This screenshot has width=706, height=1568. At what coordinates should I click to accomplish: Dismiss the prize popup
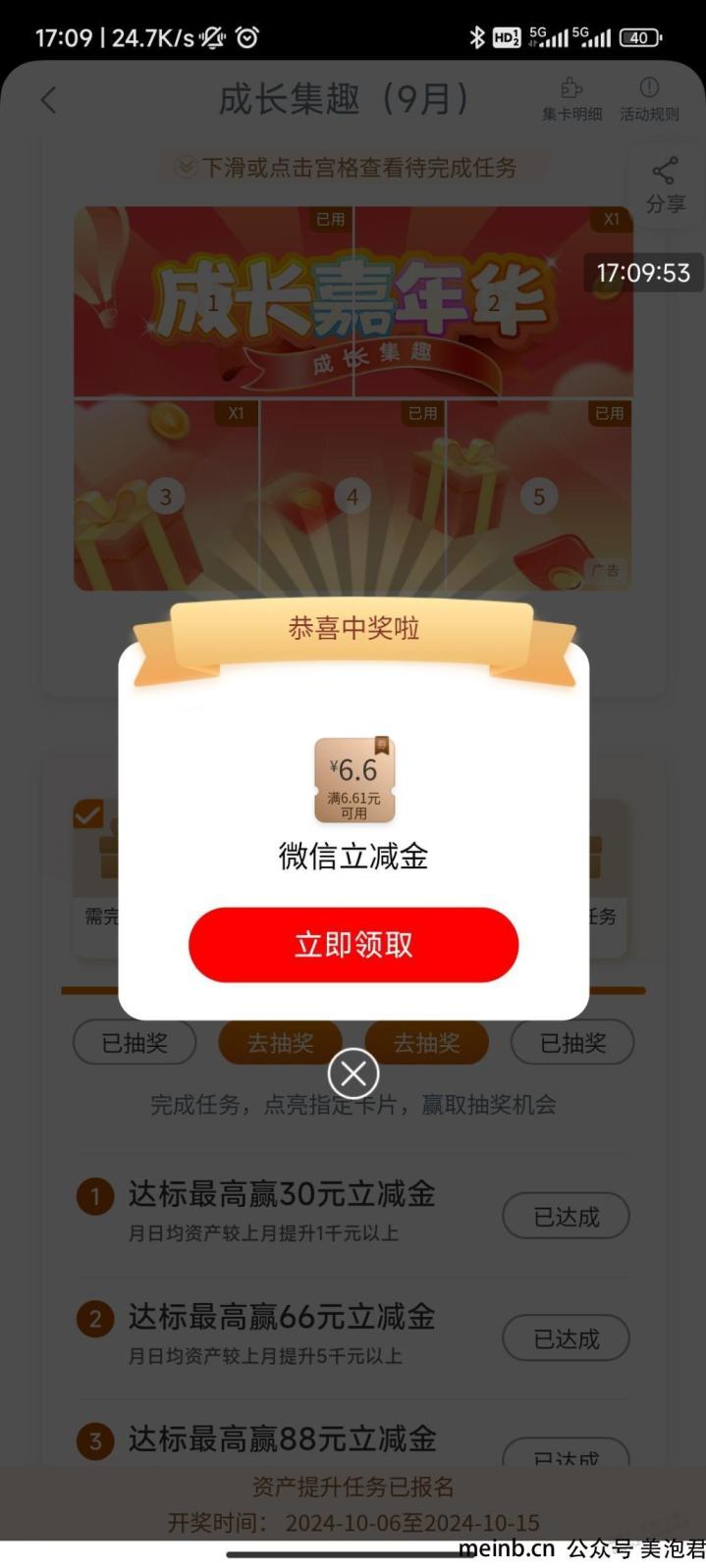point(353,1073)
